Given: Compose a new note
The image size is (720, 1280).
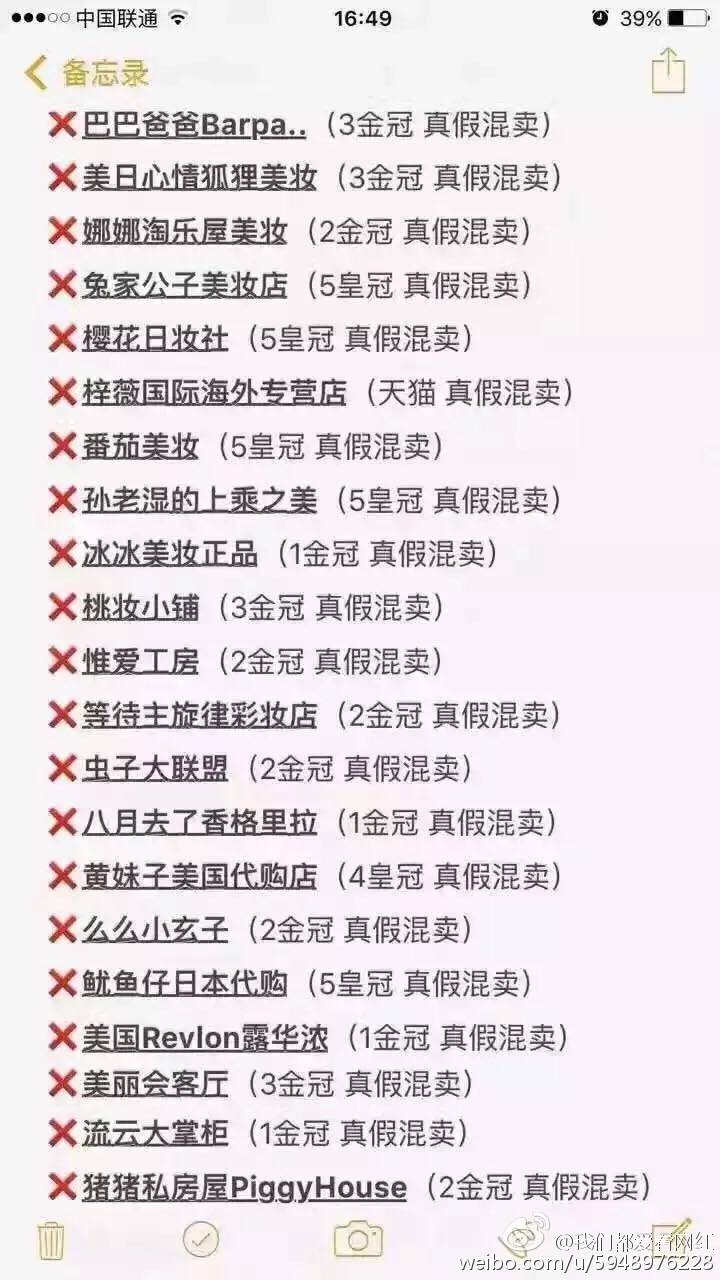Looking at the screenshot, I should click(672, 1238).
